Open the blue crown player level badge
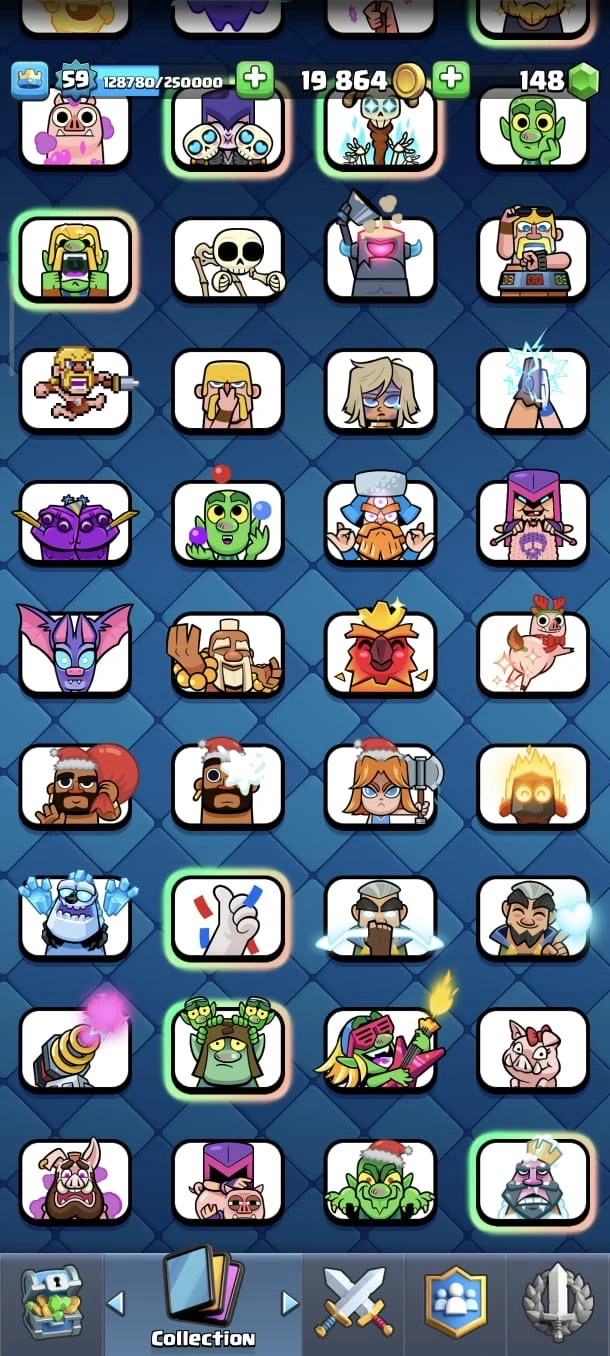Image resolution: width=610 pixels, height=1356 pixels. point(30,80)
